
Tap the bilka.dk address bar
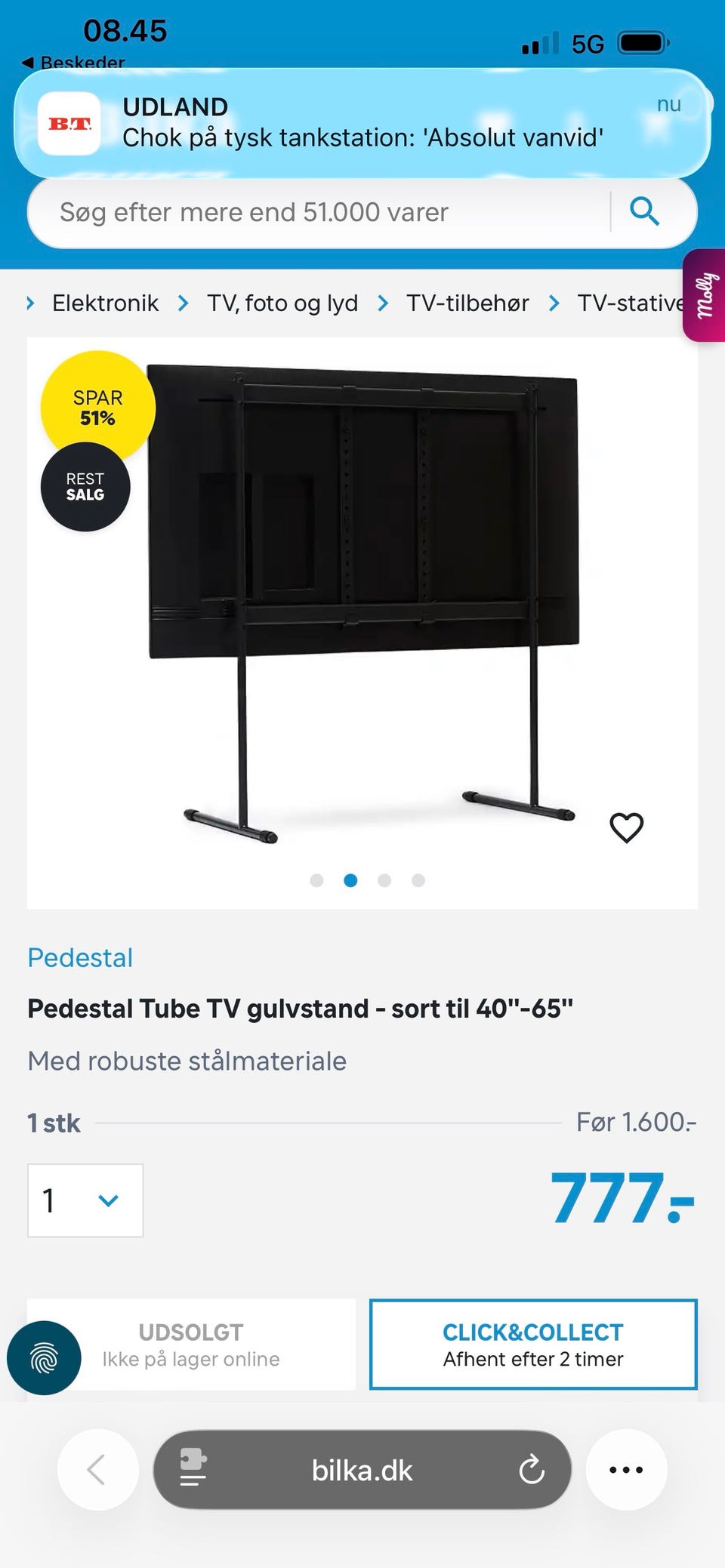362,1469
